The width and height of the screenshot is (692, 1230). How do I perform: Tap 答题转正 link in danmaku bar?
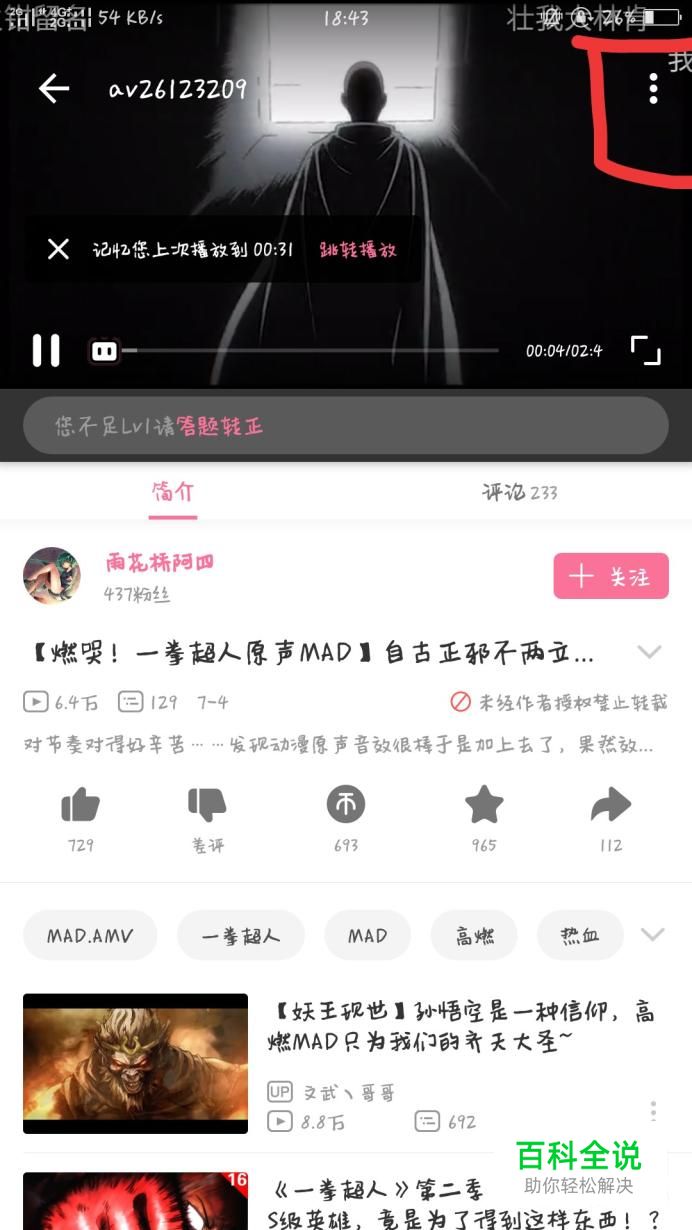pyautogui.click(x=221, y=427)
